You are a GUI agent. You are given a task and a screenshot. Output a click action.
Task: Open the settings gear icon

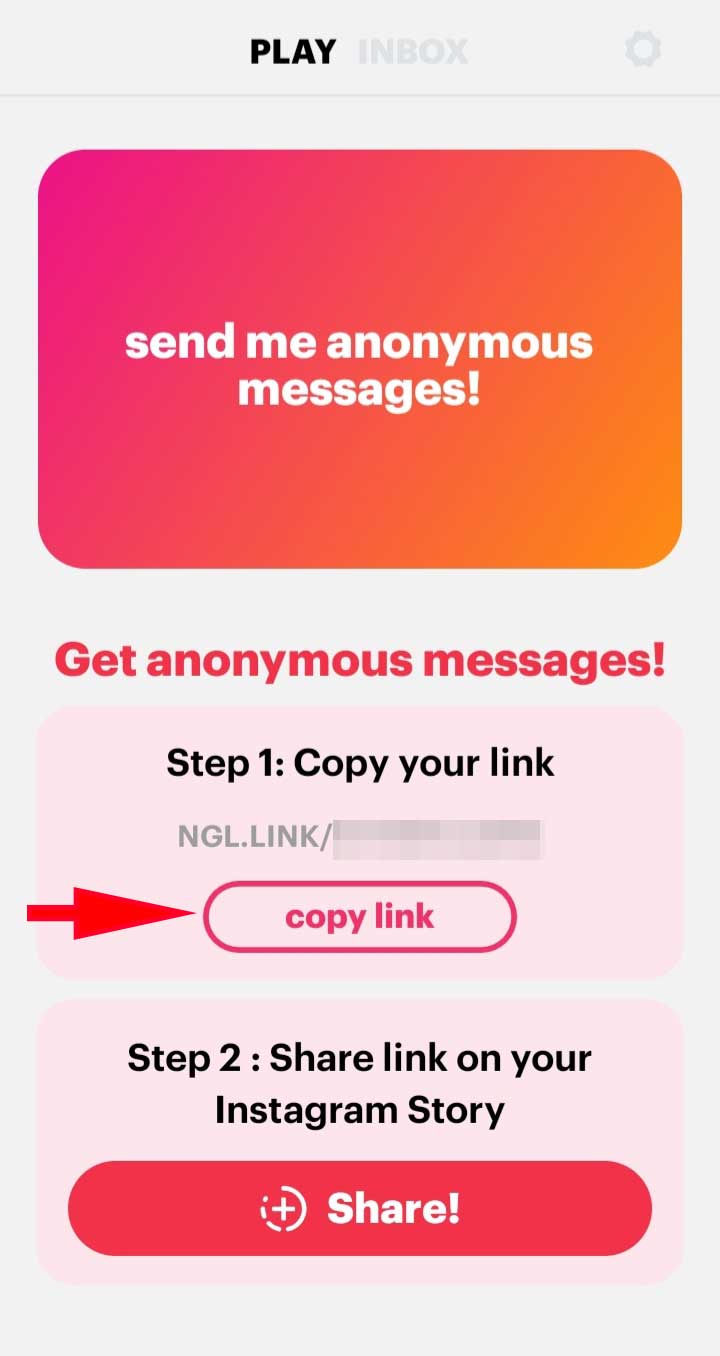(x=642, y=49)
